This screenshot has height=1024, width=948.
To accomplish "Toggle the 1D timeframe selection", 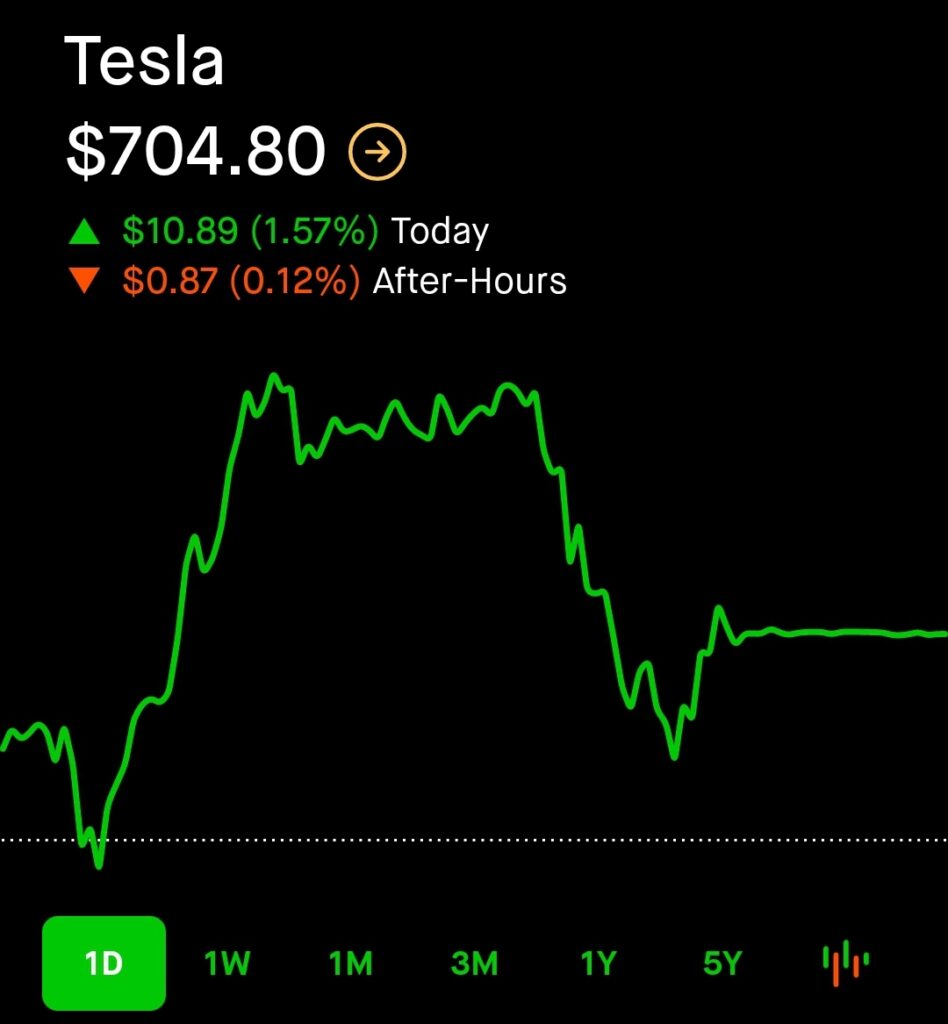I will tap(104, 963).
